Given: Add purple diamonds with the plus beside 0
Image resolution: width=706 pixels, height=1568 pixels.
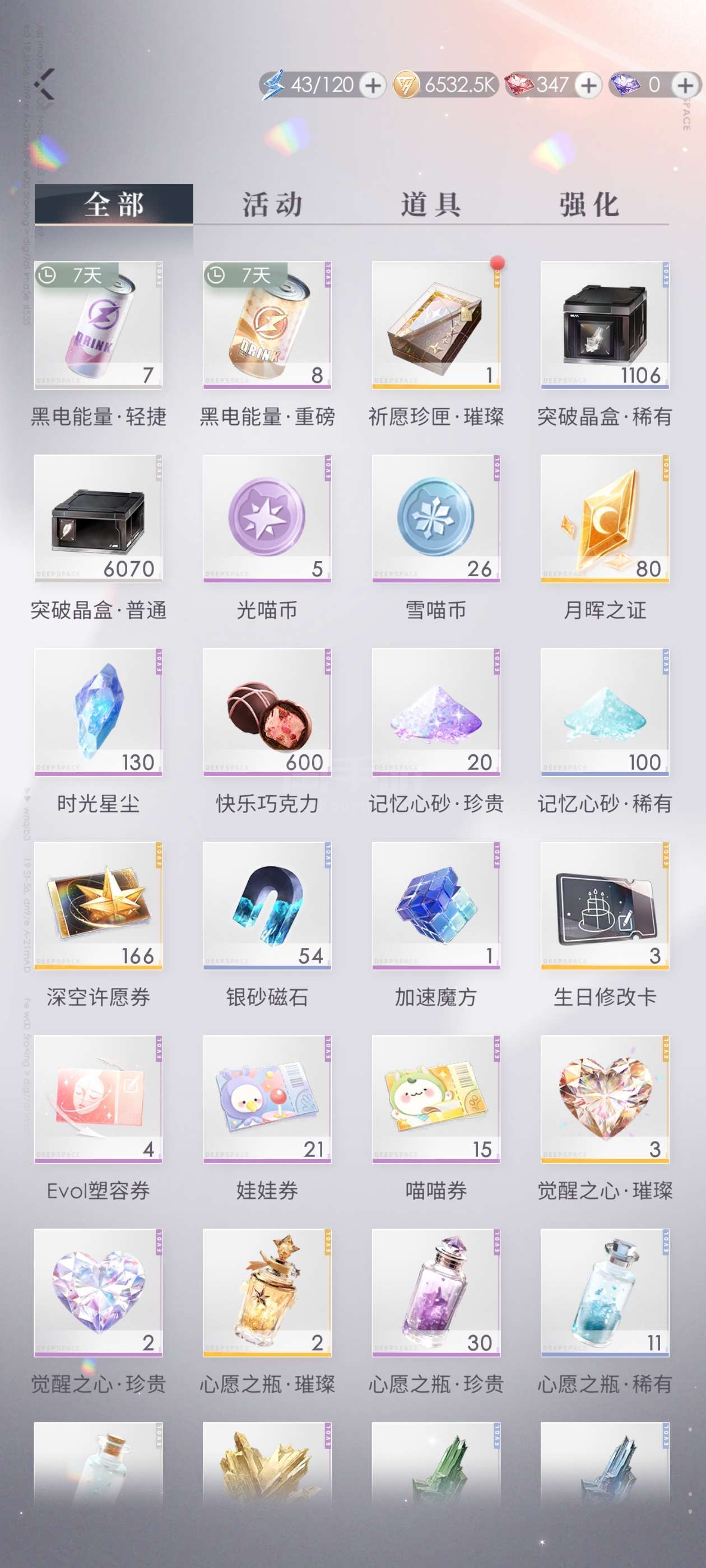Looking at the screenshot, I should pyautogui.click(x=685, y=85).
